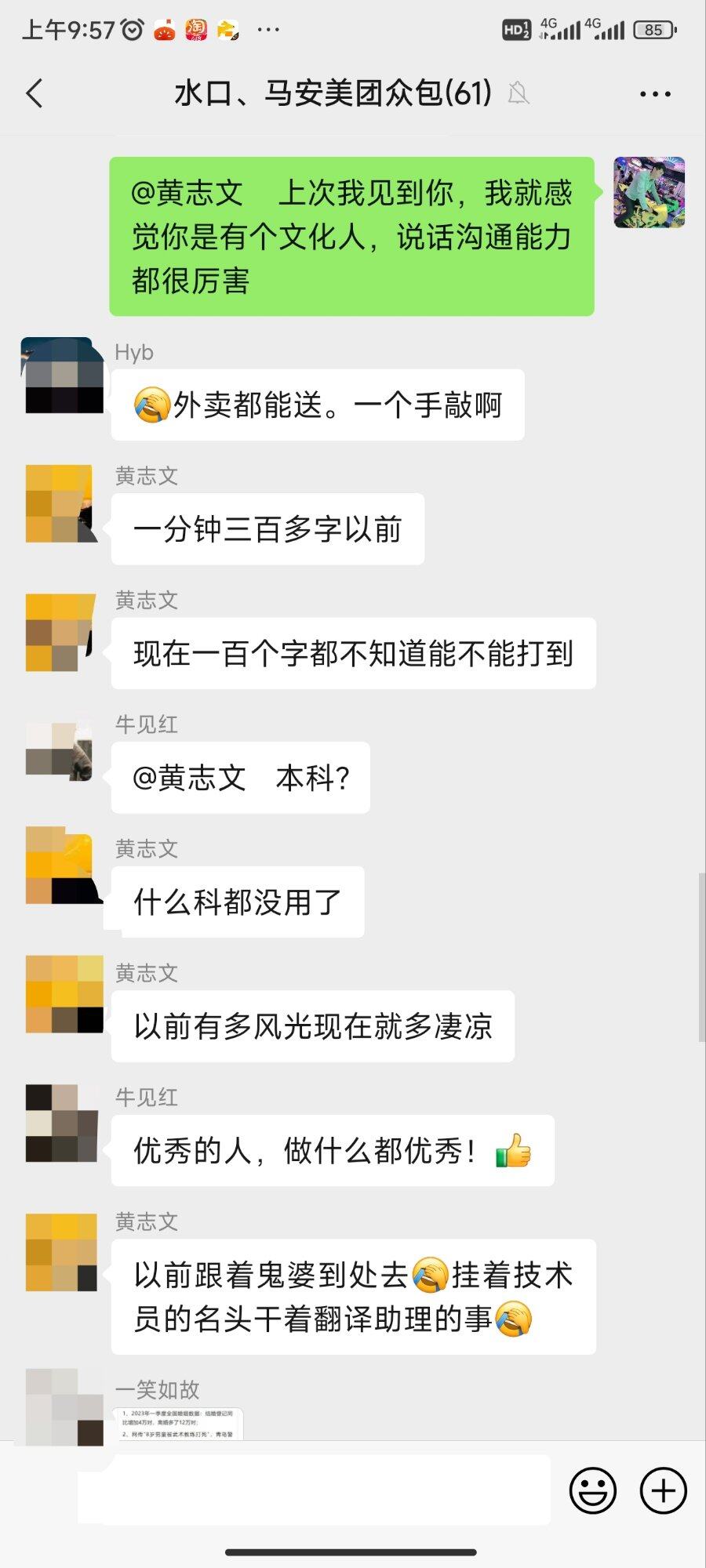Tap the message input field
This screenshot has width=706, height=1568.
tap(314, 1490)
